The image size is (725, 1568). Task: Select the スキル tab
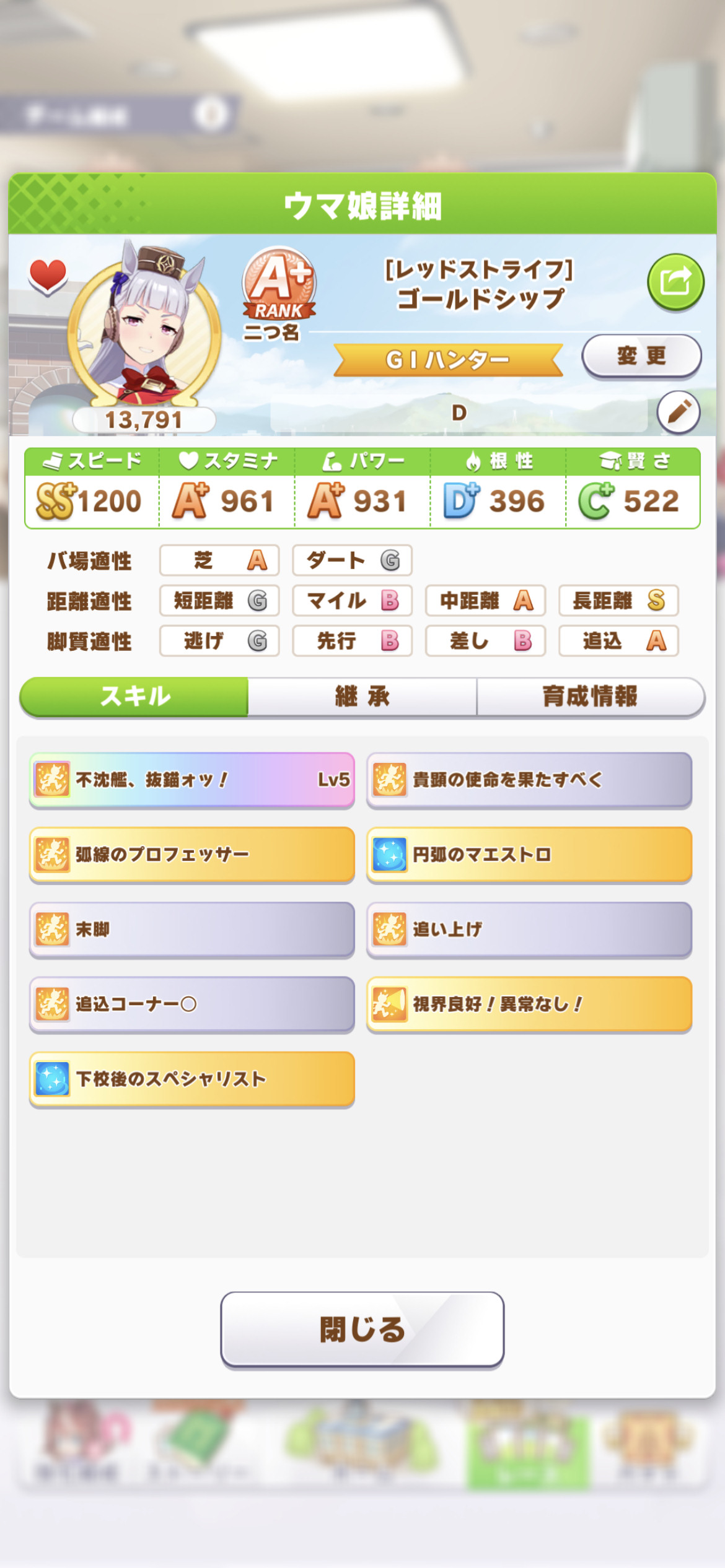(134, 697)
